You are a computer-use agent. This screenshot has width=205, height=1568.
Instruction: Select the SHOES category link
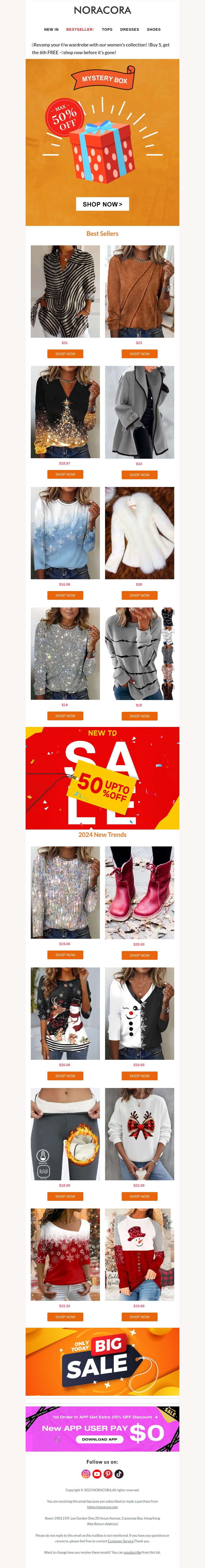(x=154, y=29)
